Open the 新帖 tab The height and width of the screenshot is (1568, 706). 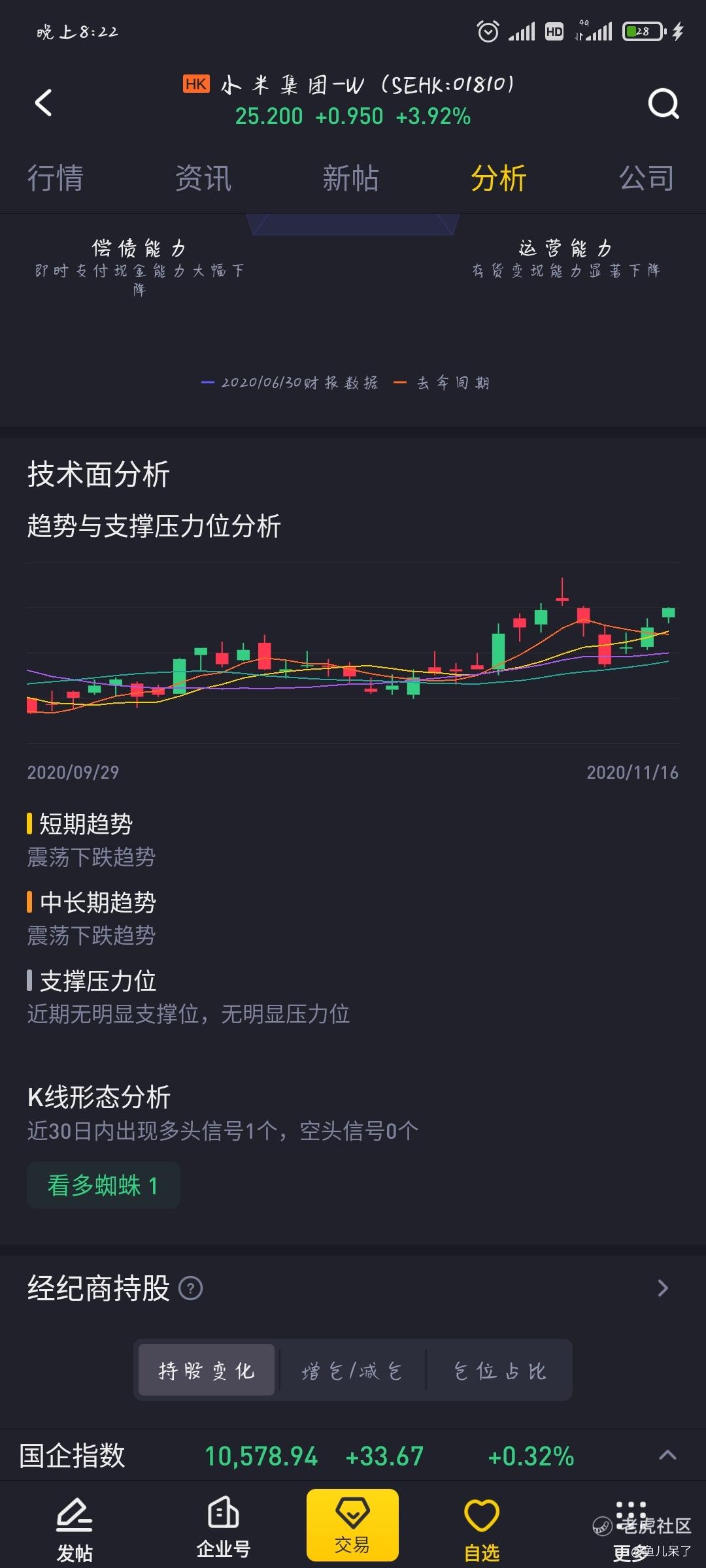(x=351, y=178)
